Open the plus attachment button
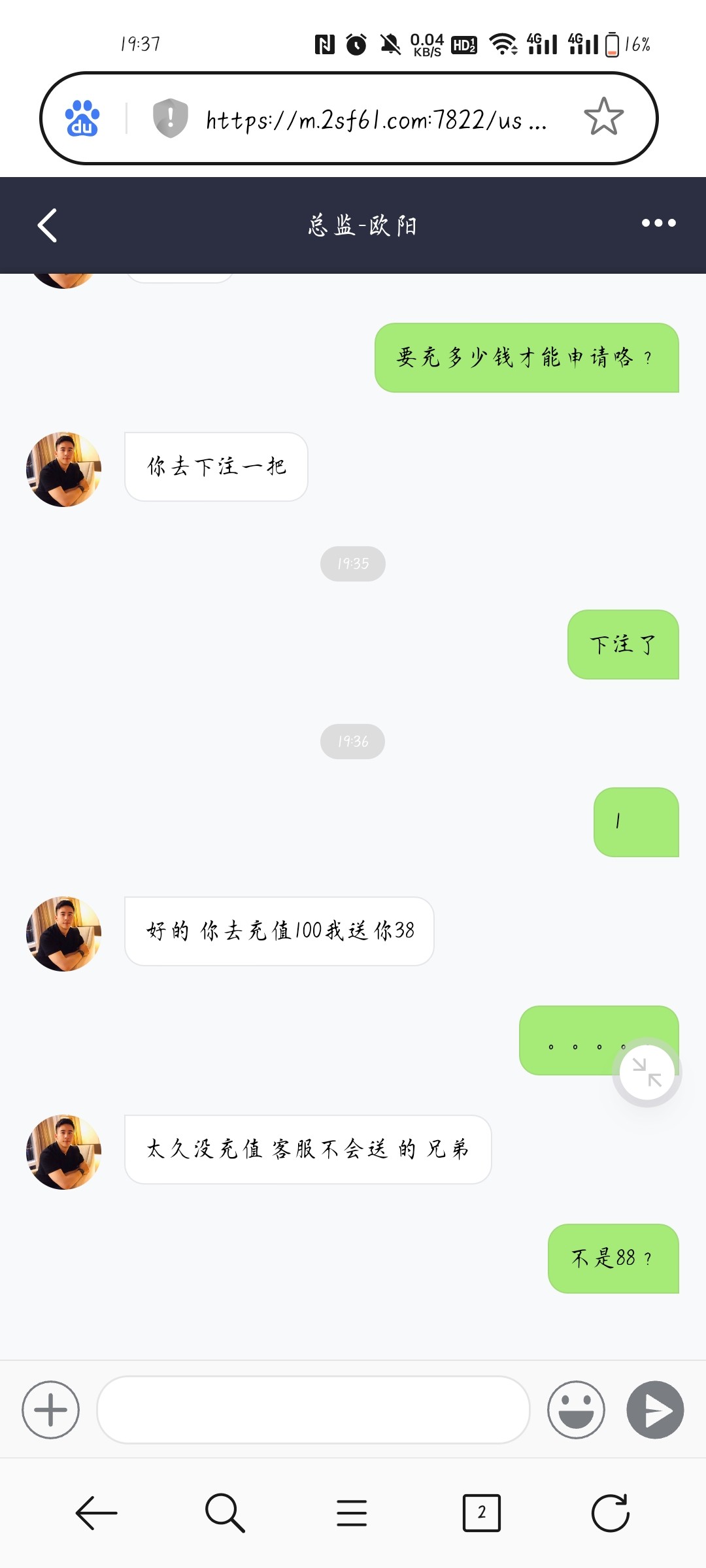The width and height of the screenshot is (706, 1568). [x=50, y=1410]
